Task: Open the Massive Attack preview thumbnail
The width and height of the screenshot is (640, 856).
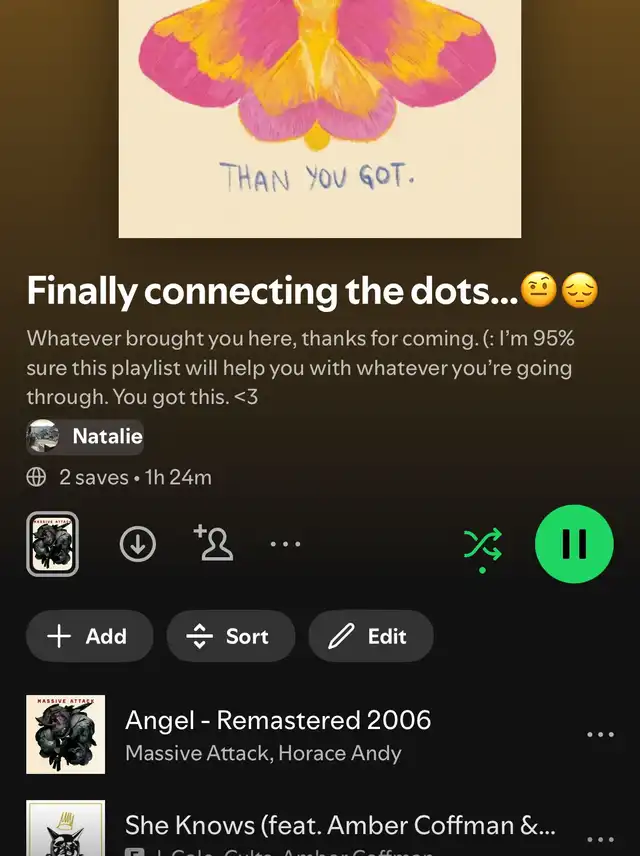Action: click(52, 544)
